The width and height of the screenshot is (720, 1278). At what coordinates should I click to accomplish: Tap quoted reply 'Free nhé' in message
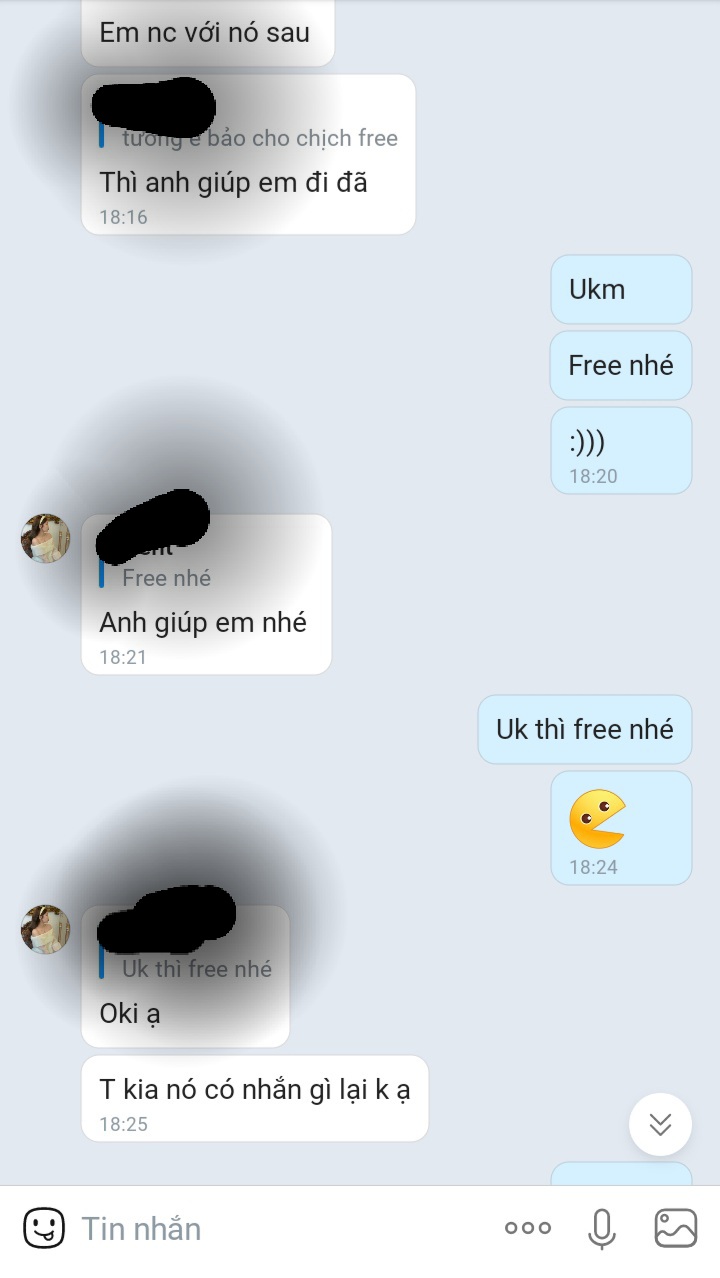[x=167, y=578]
